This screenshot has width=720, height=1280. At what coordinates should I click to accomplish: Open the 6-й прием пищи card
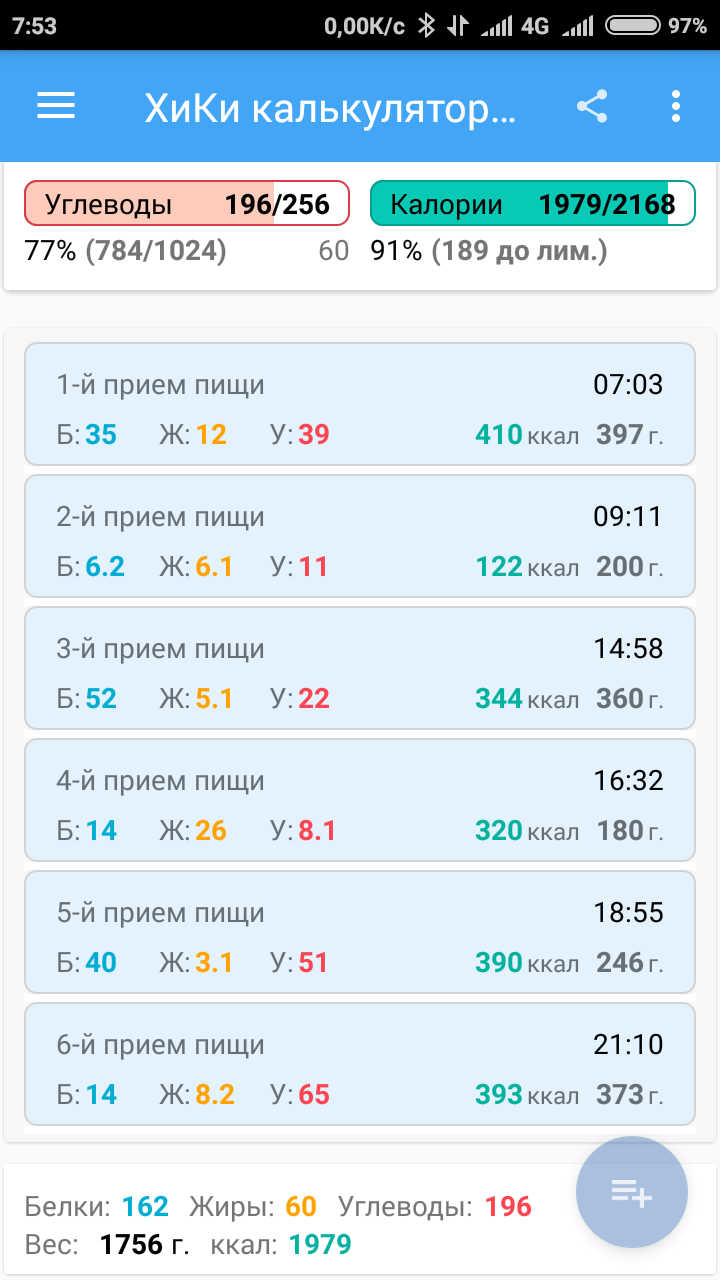tap(360, 1064)
